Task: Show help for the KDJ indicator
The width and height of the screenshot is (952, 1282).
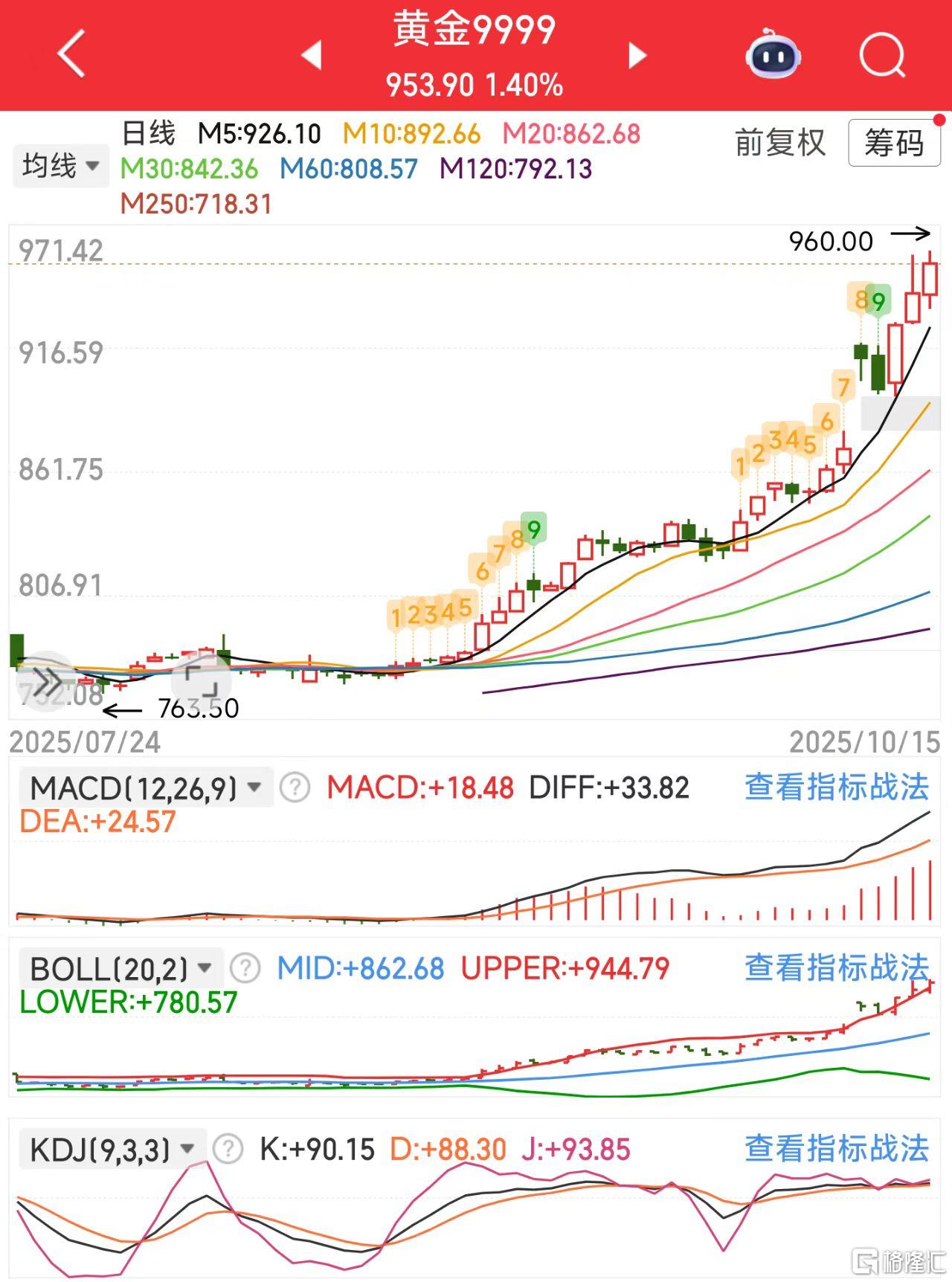Action: tap(228, 1150)
